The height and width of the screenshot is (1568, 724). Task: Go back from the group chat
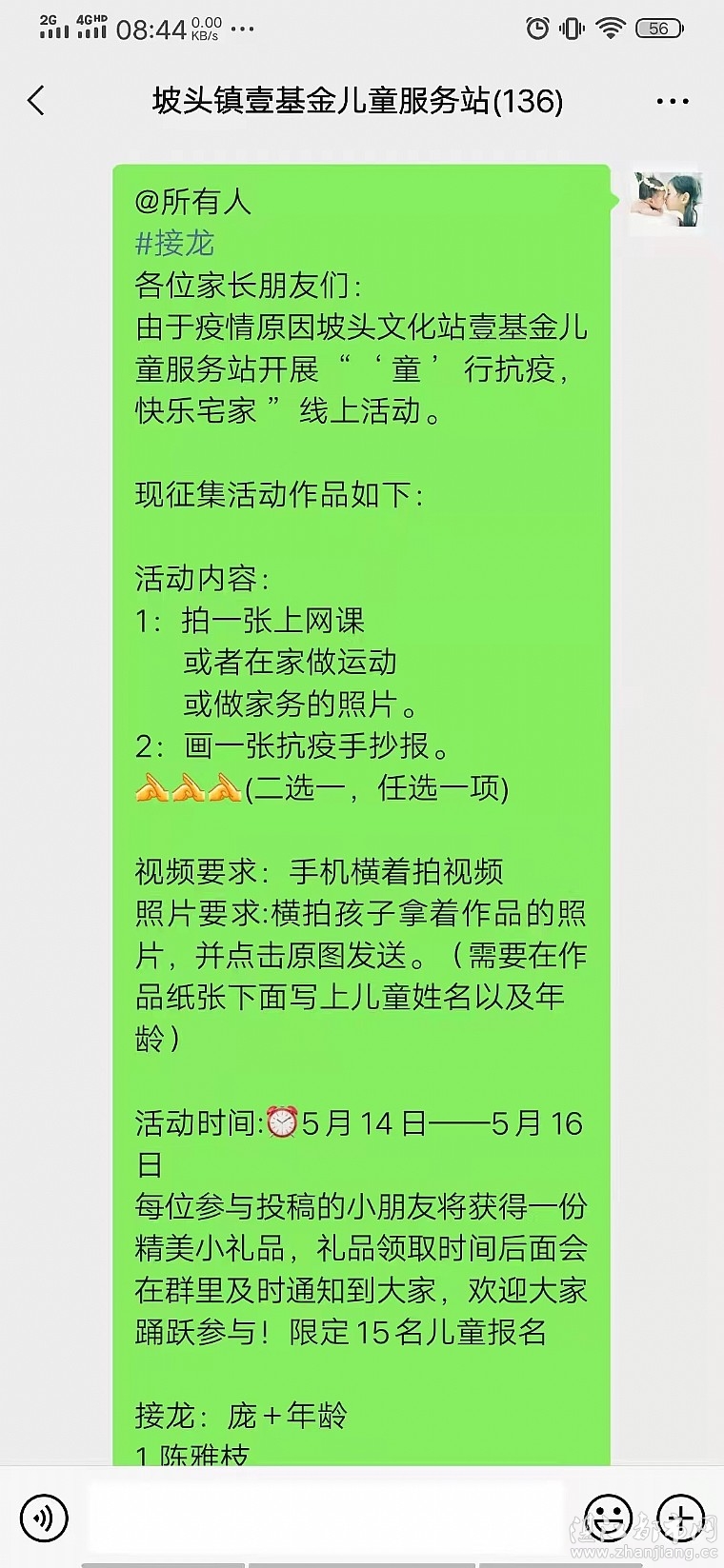coord(36,101)
